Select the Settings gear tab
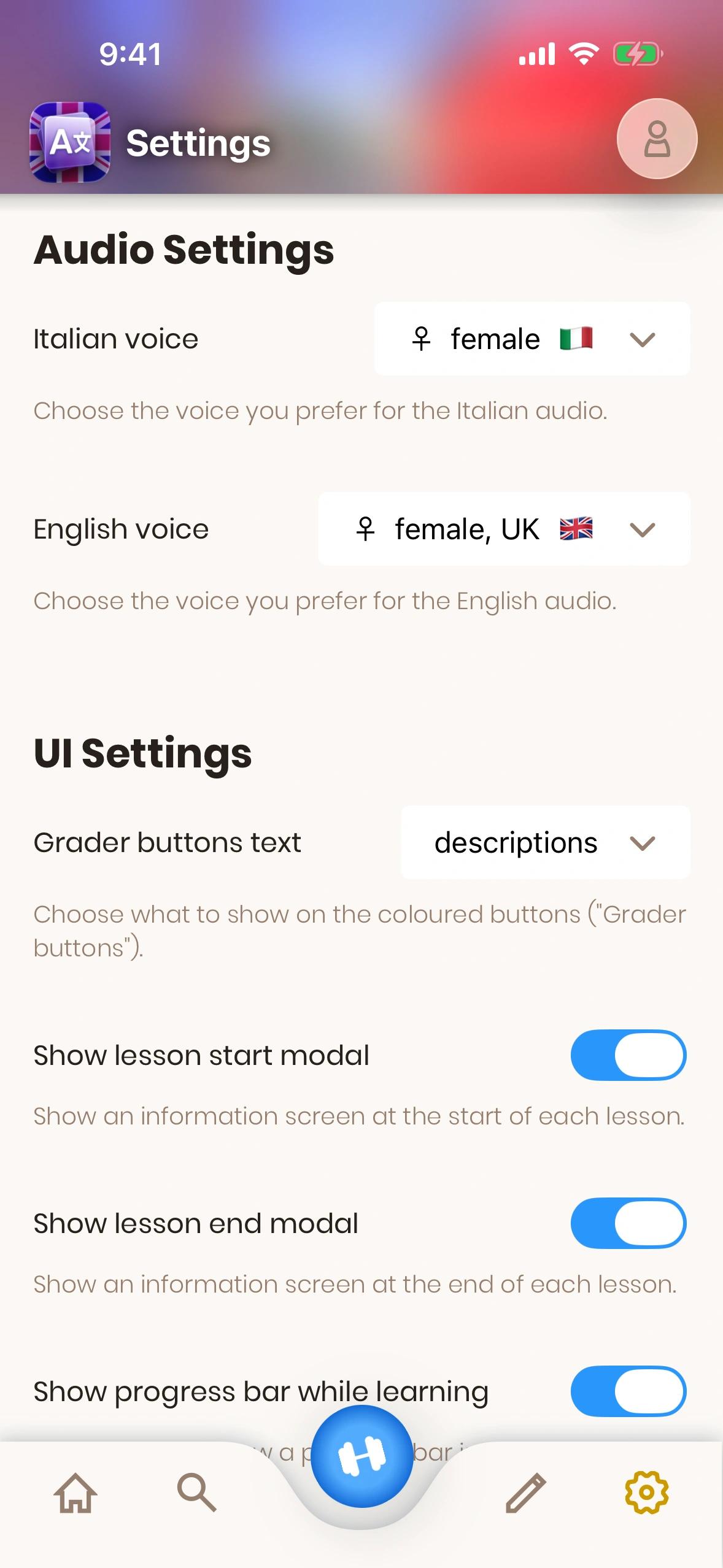Screen dimensions: 723x1568 pyautogui.click(x=646, y=1493)
